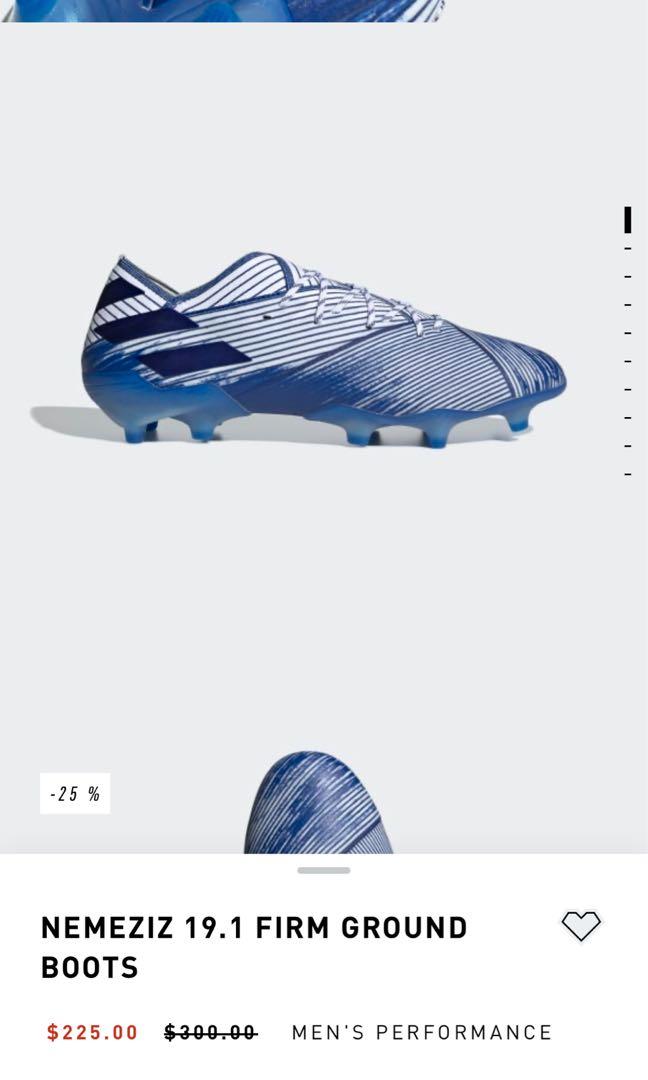Tap the bottom sheet drag handle
This screenshot has height=1080, width=648.
click(324, 871)
